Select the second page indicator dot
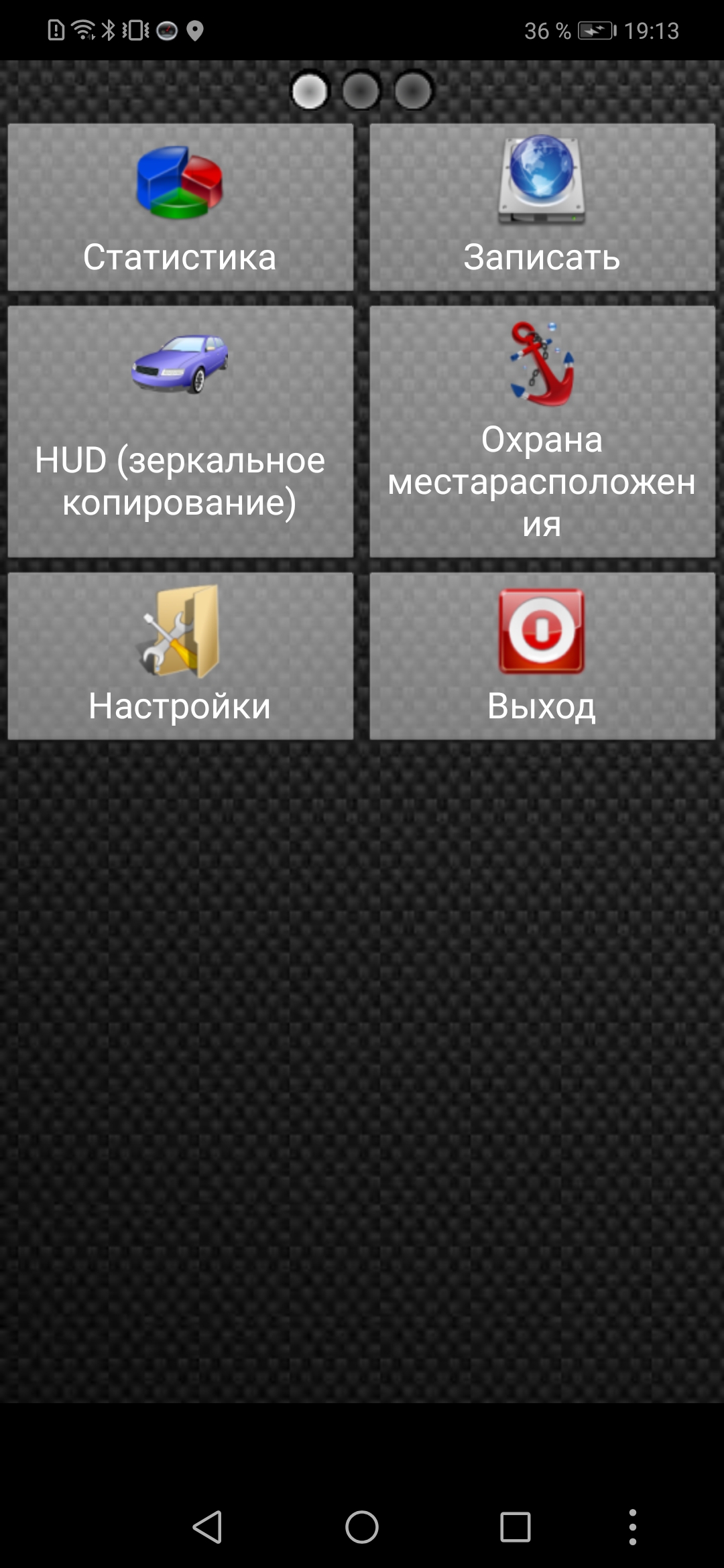This screenshot has width=724, height=1568. pyautogui.click(x=361, y=90)
